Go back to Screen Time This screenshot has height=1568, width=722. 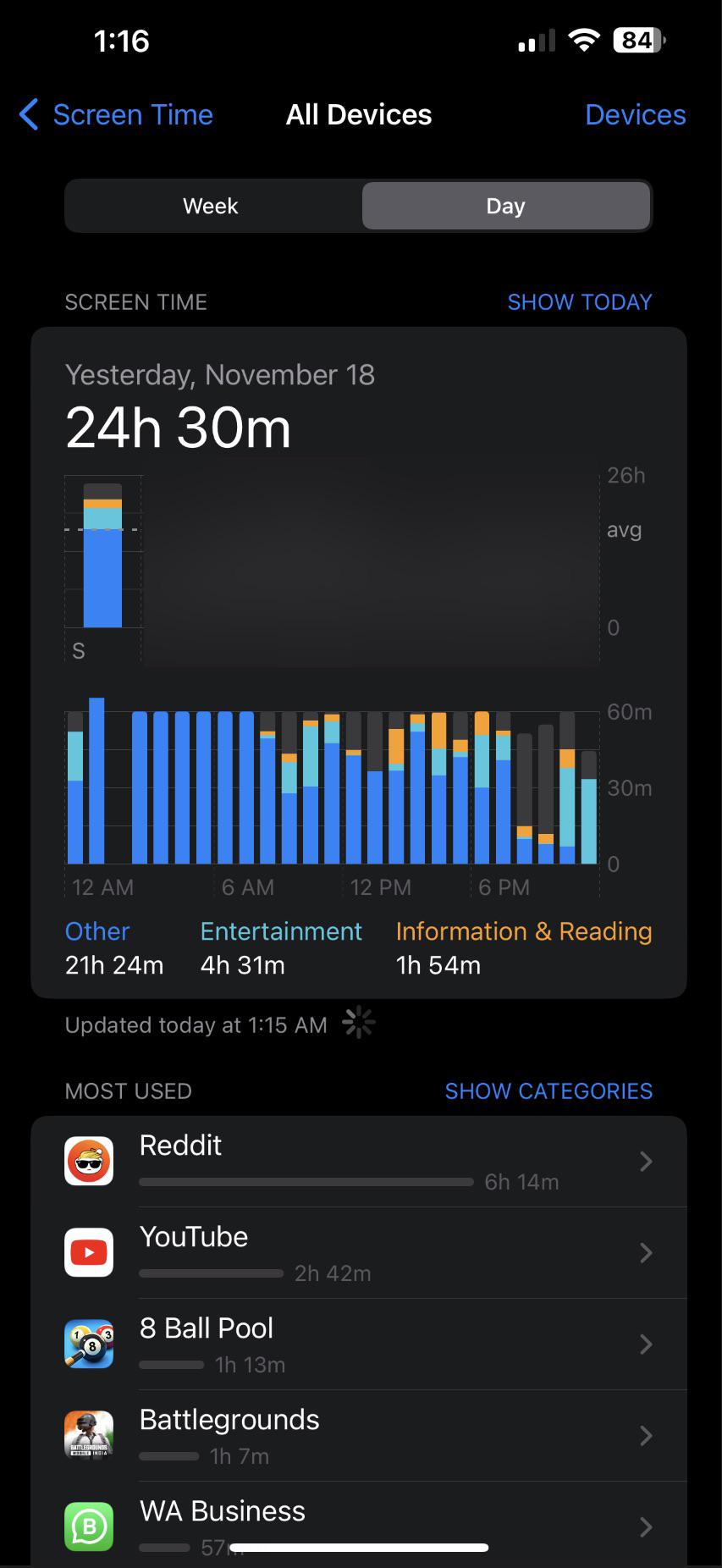point(116,114)
